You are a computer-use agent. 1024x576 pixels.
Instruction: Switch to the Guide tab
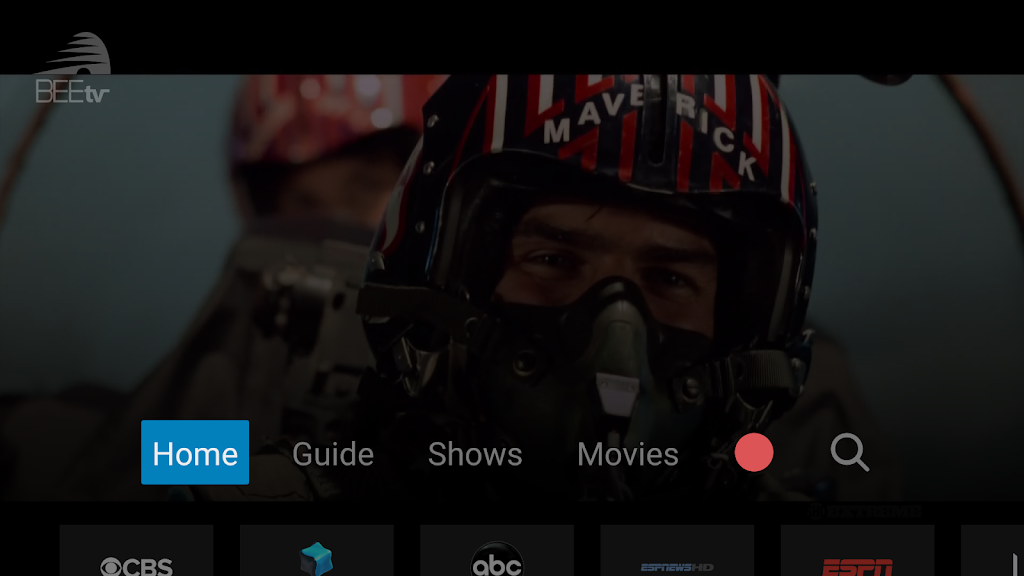(333, 454)
